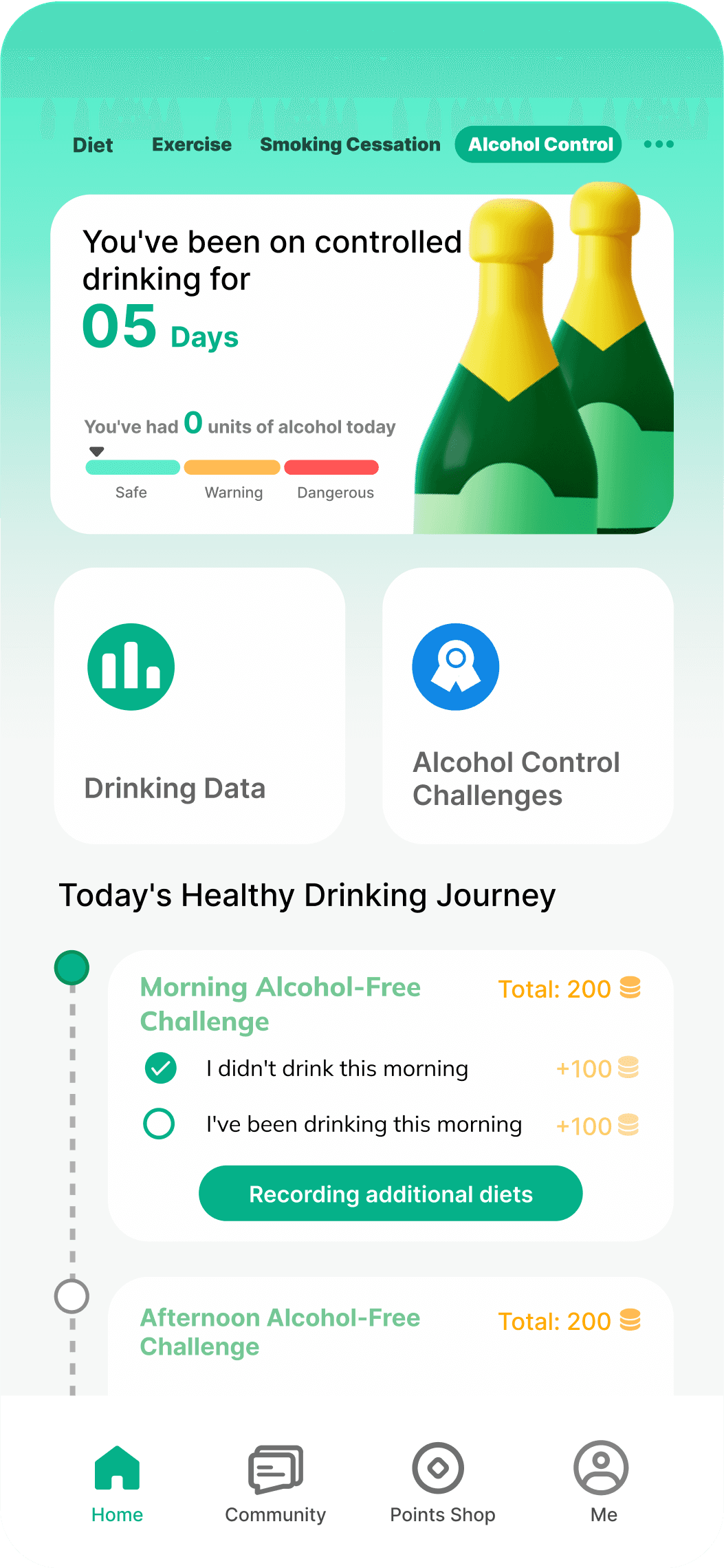This screenshot has width=724, height=1568.
Task: Open the Afternoon Alcohol-Free Challenge card
Action: point(390,1333)
